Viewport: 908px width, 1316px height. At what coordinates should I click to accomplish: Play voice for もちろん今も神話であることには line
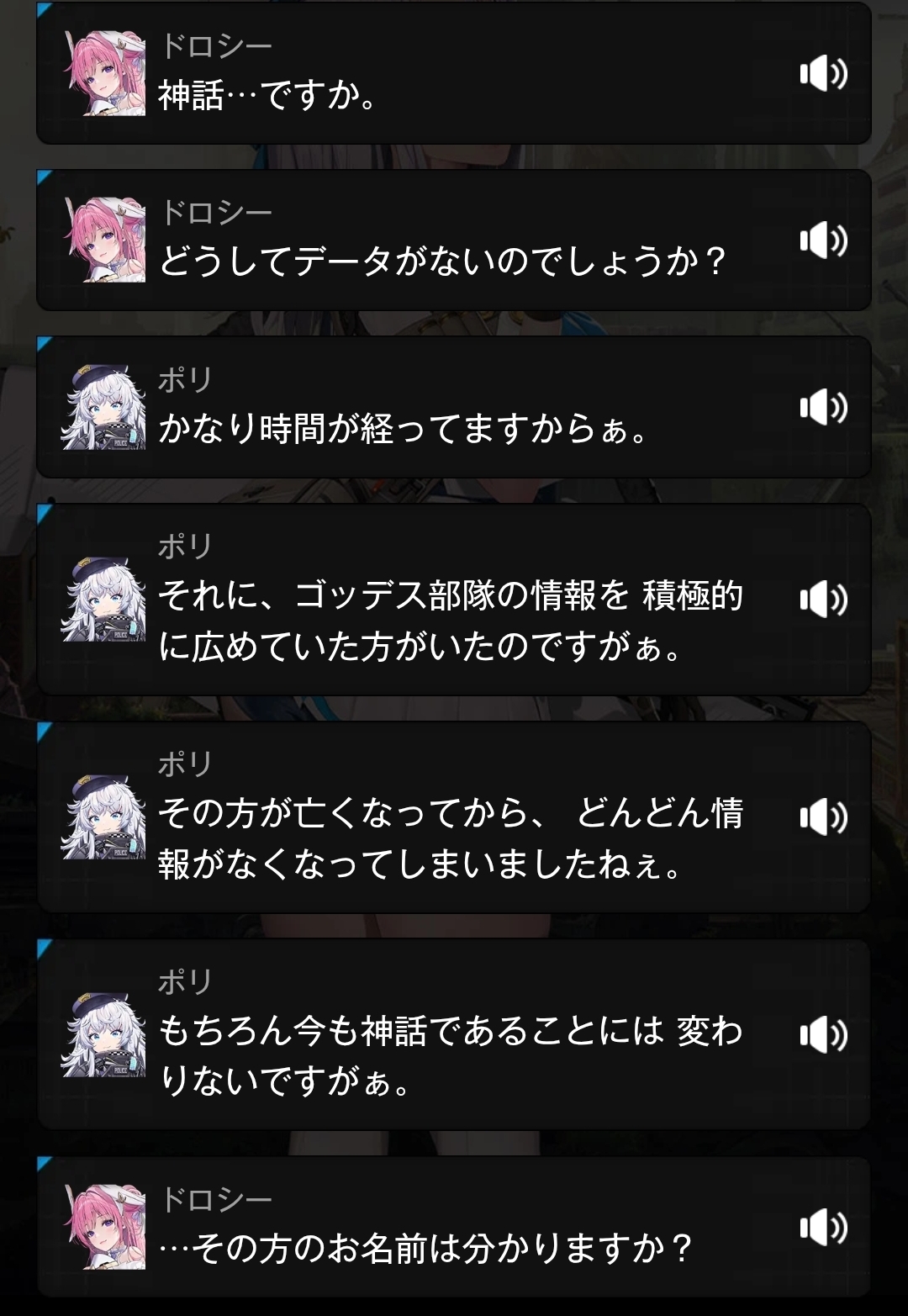[823, 1034]
